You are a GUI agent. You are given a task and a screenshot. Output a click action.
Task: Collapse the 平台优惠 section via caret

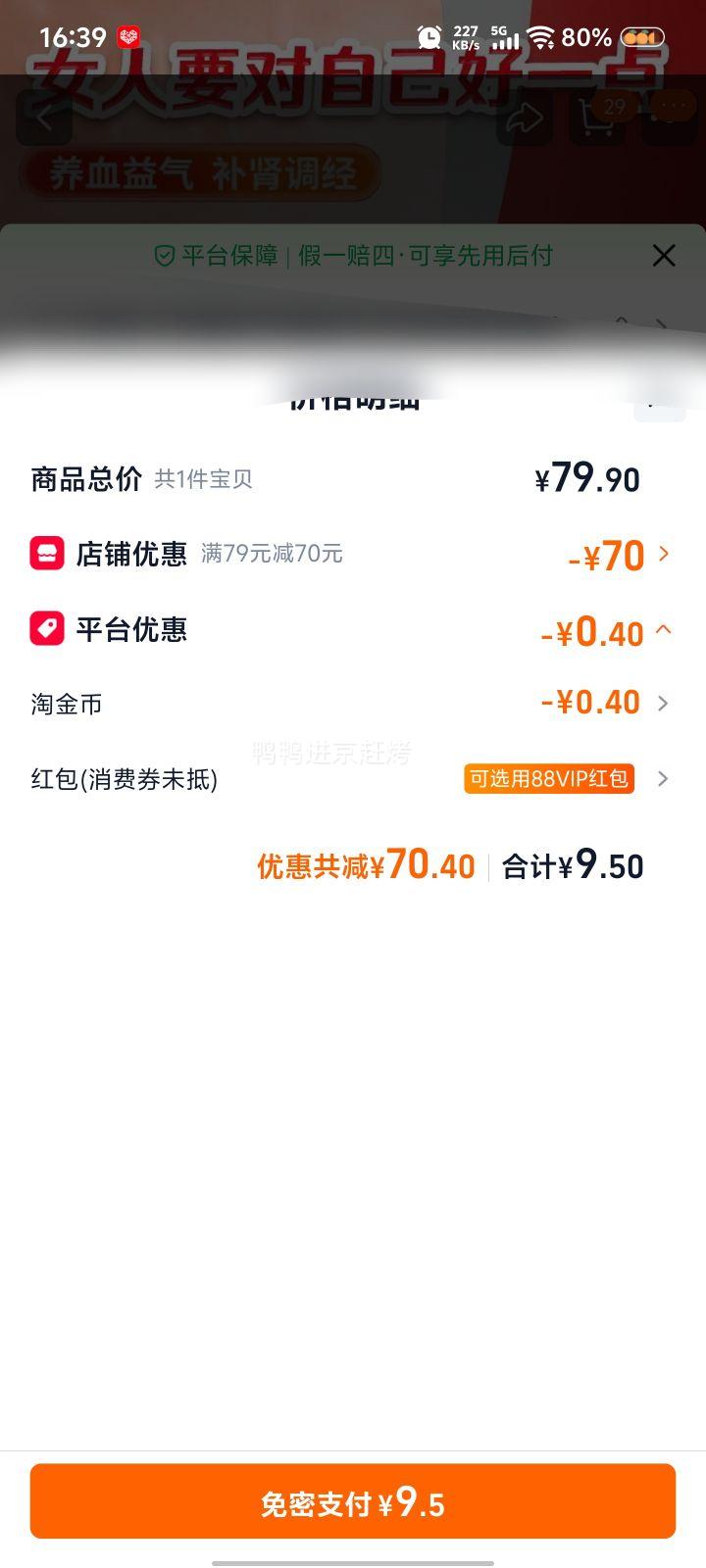tap(664, 632)
